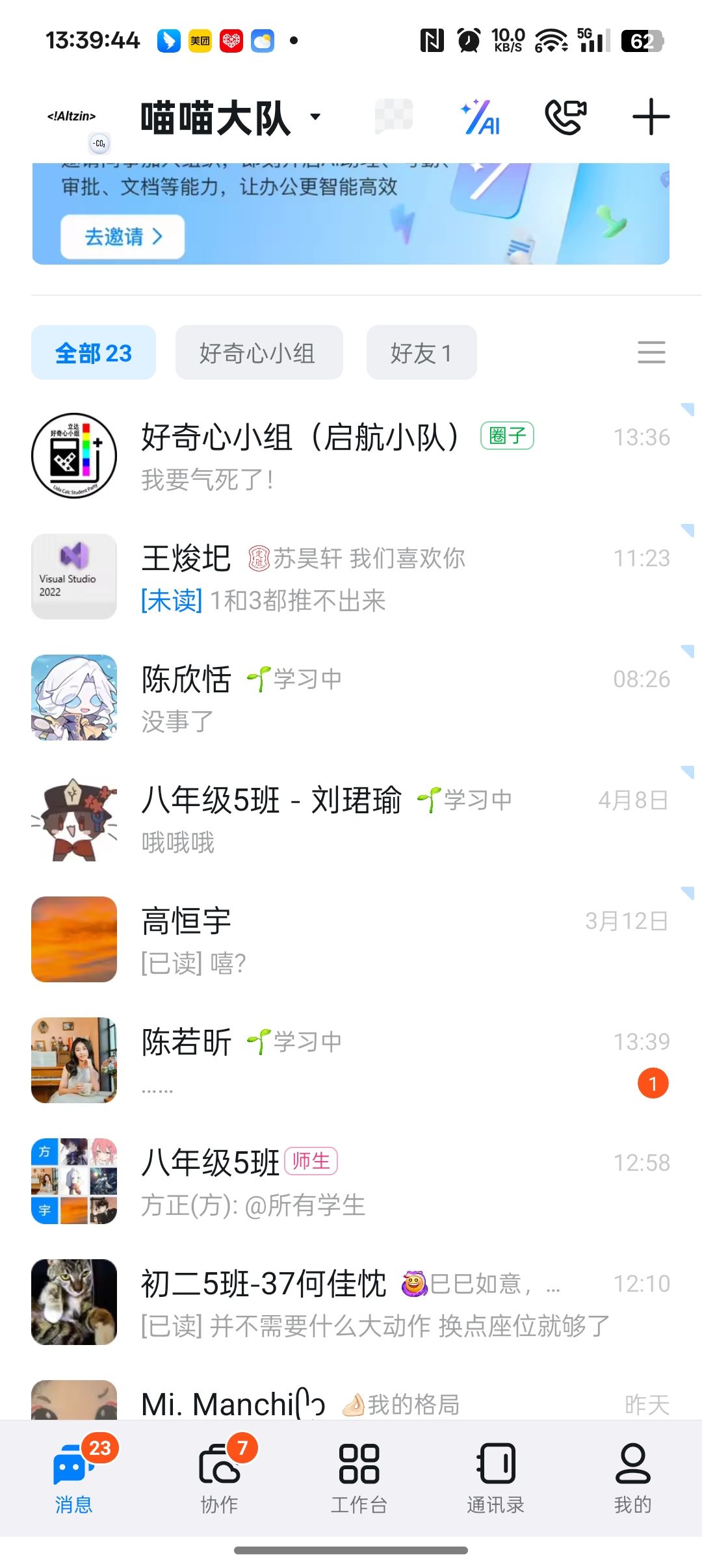Open the chat with 陈欣恬

[351, 698]
